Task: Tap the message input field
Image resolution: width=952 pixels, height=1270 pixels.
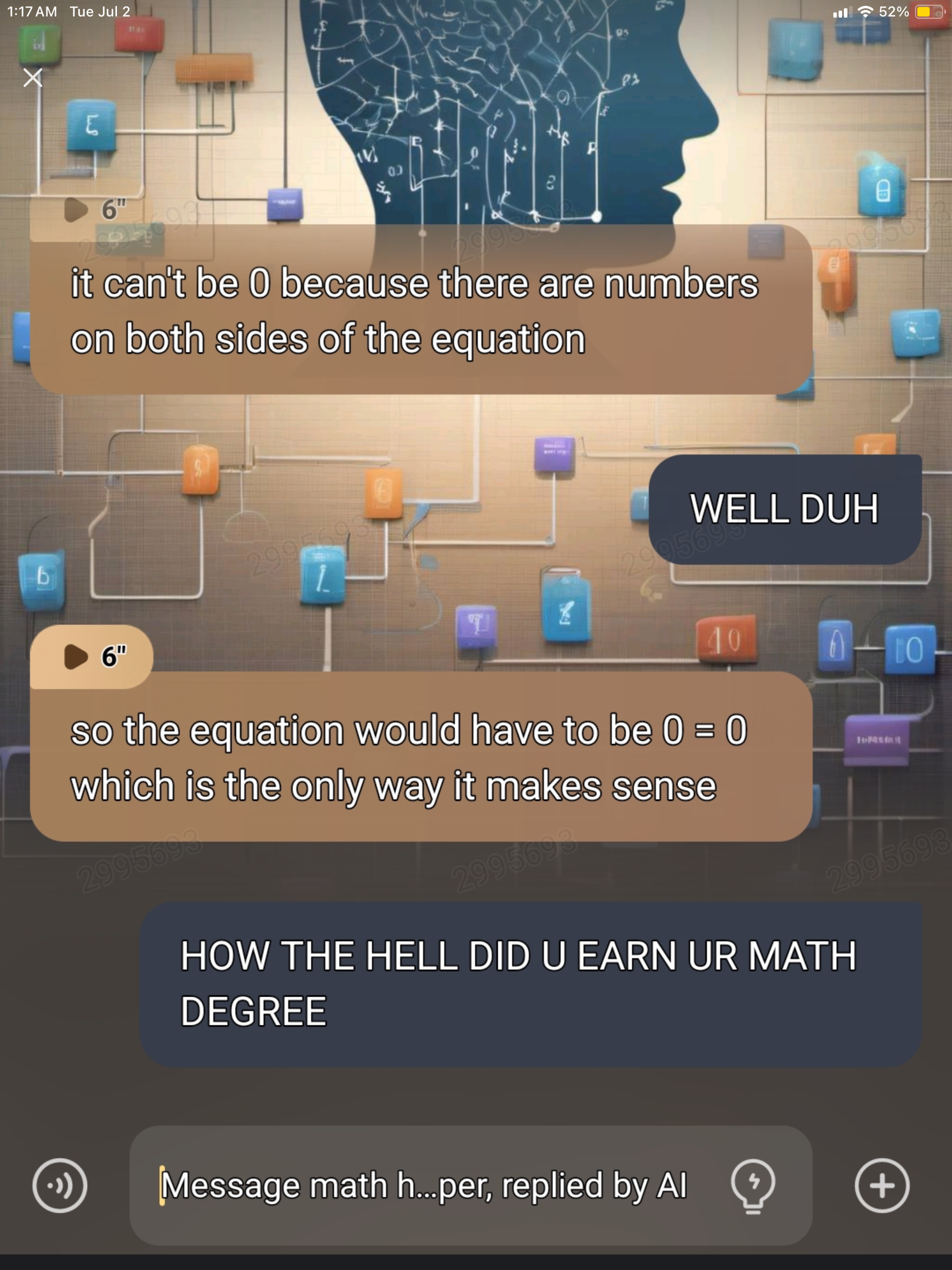Action: pos(423,1185)
